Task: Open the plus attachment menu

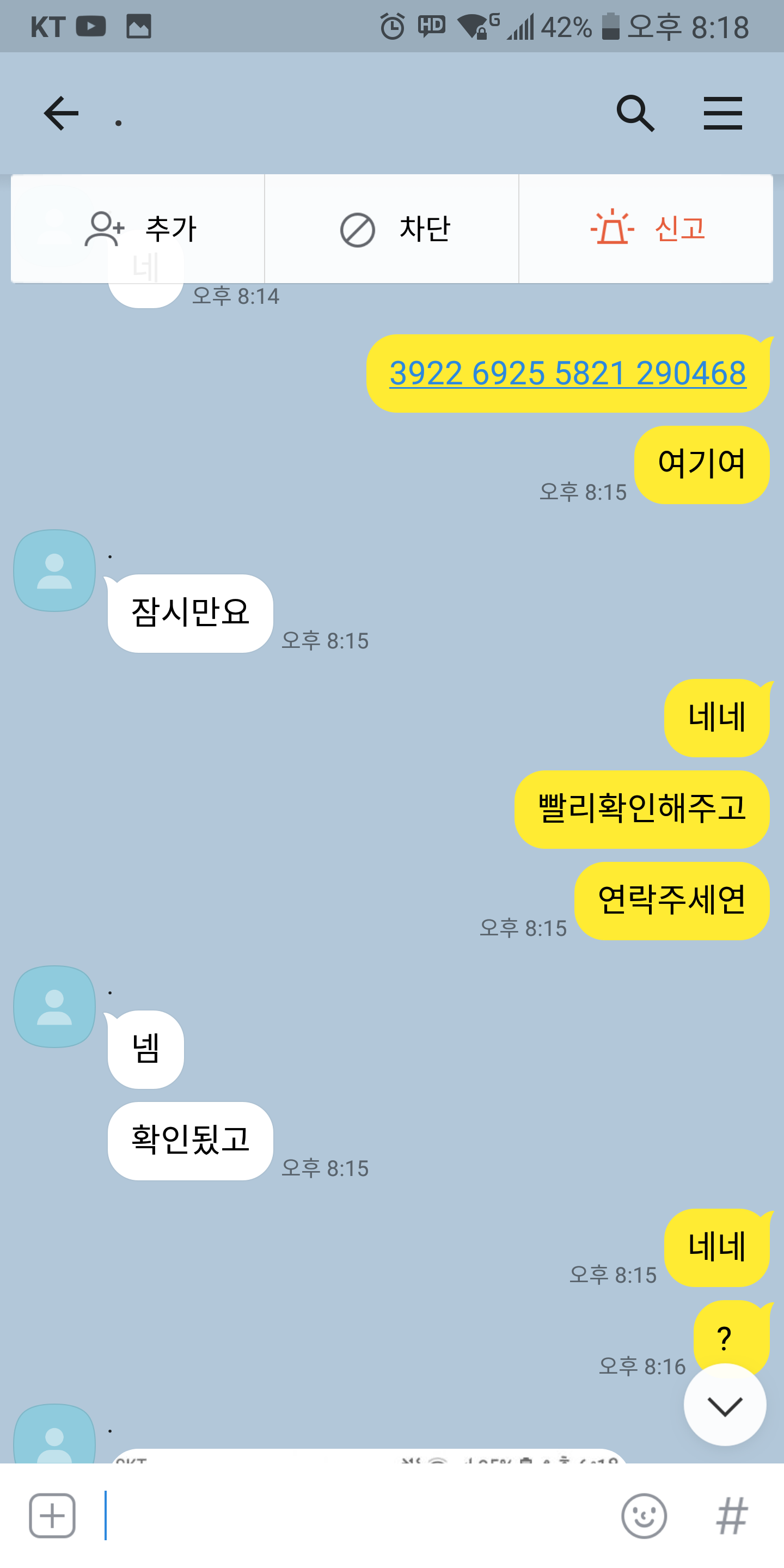Action: 52,1516
